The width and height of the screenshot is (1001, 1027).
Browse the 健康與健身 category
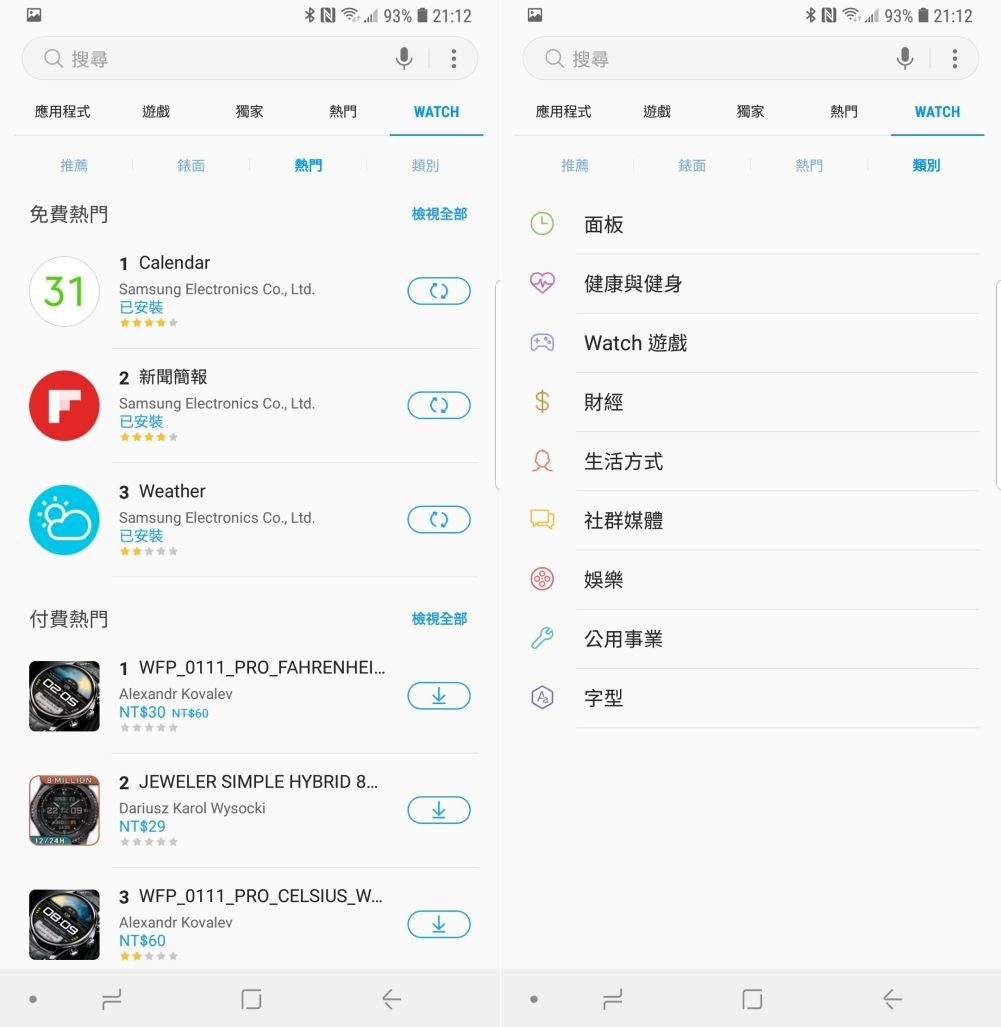point(633,284)
